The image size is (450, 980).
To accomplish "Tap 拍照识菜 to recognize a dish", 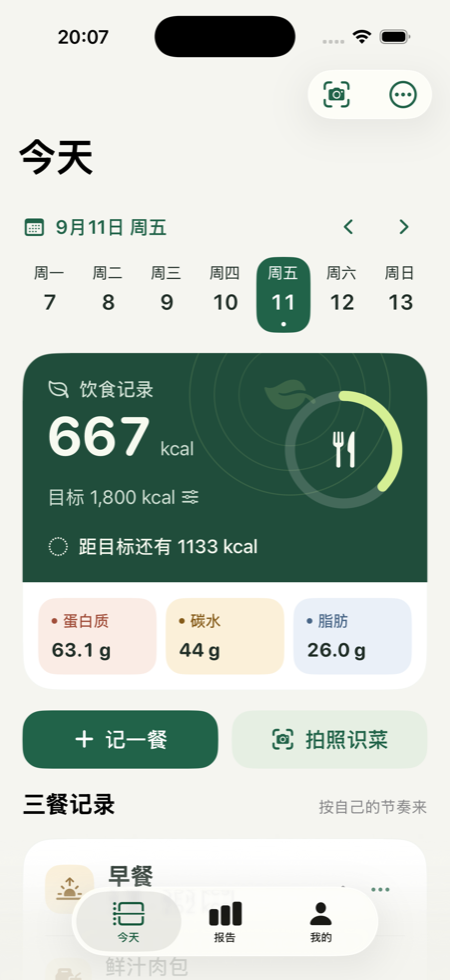I will pos(329,739).
